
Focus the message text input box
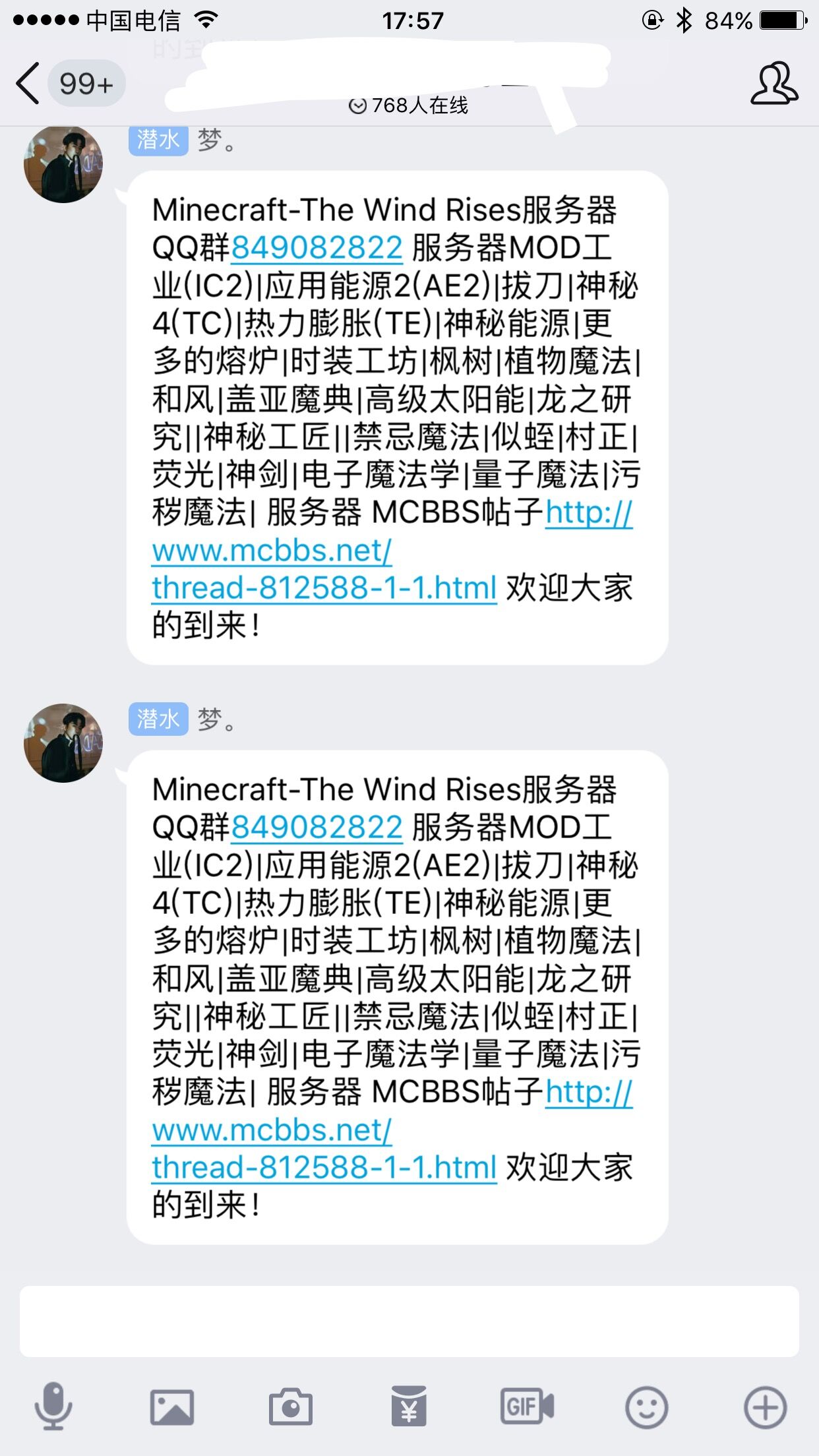[409, 1321]
